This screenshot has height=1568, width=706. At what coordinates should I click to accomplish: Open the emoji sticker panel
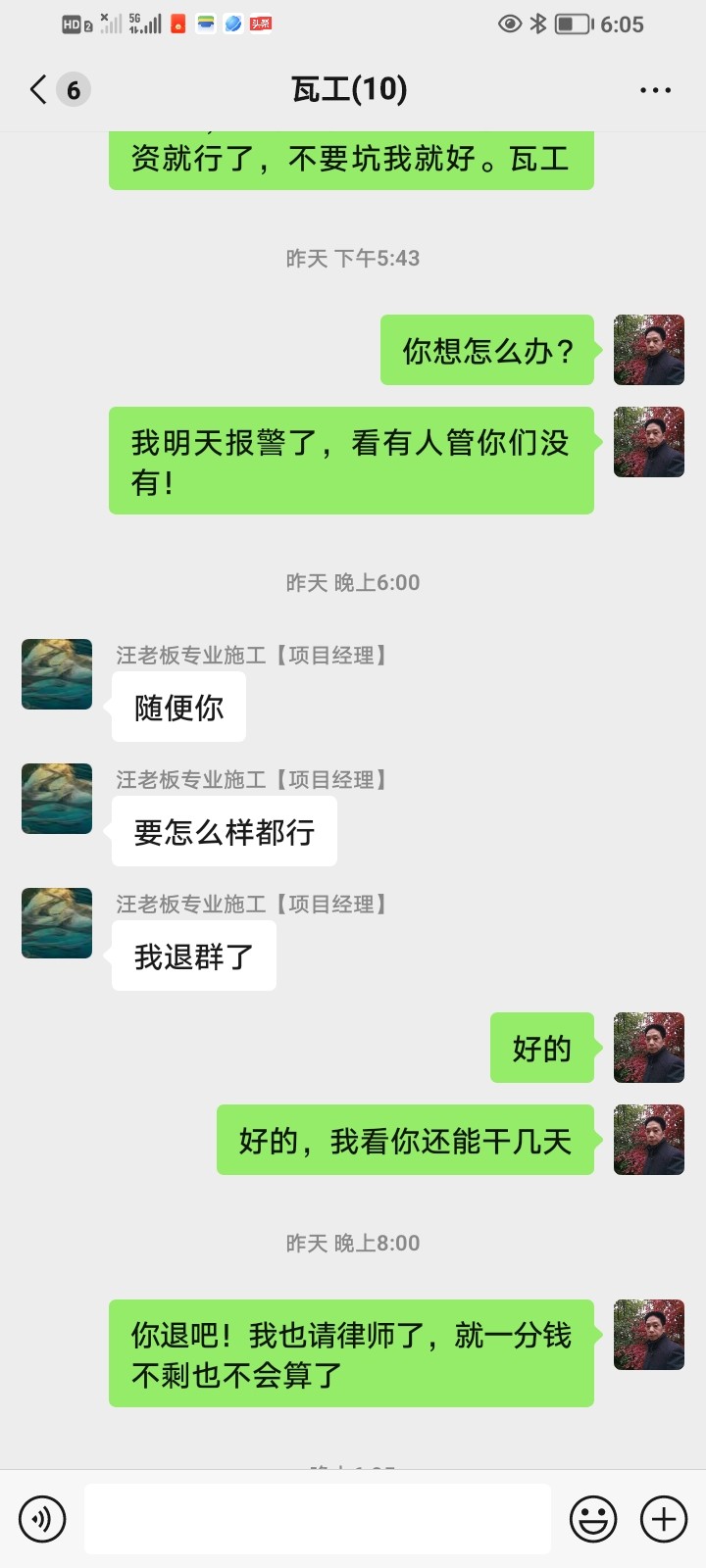[593, 1519]
